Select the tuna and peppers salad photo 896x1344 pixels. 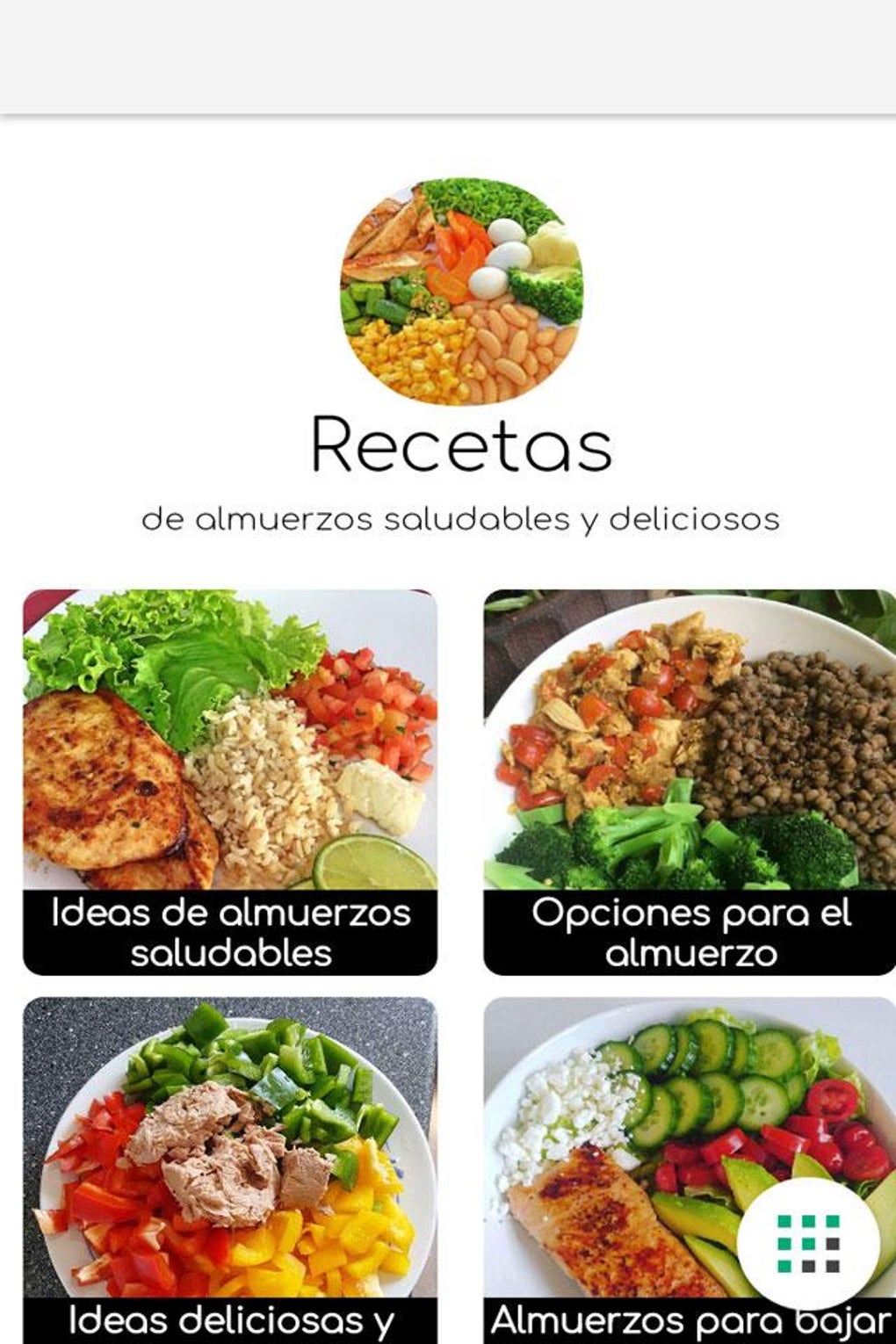click(x=231, y=1142)
